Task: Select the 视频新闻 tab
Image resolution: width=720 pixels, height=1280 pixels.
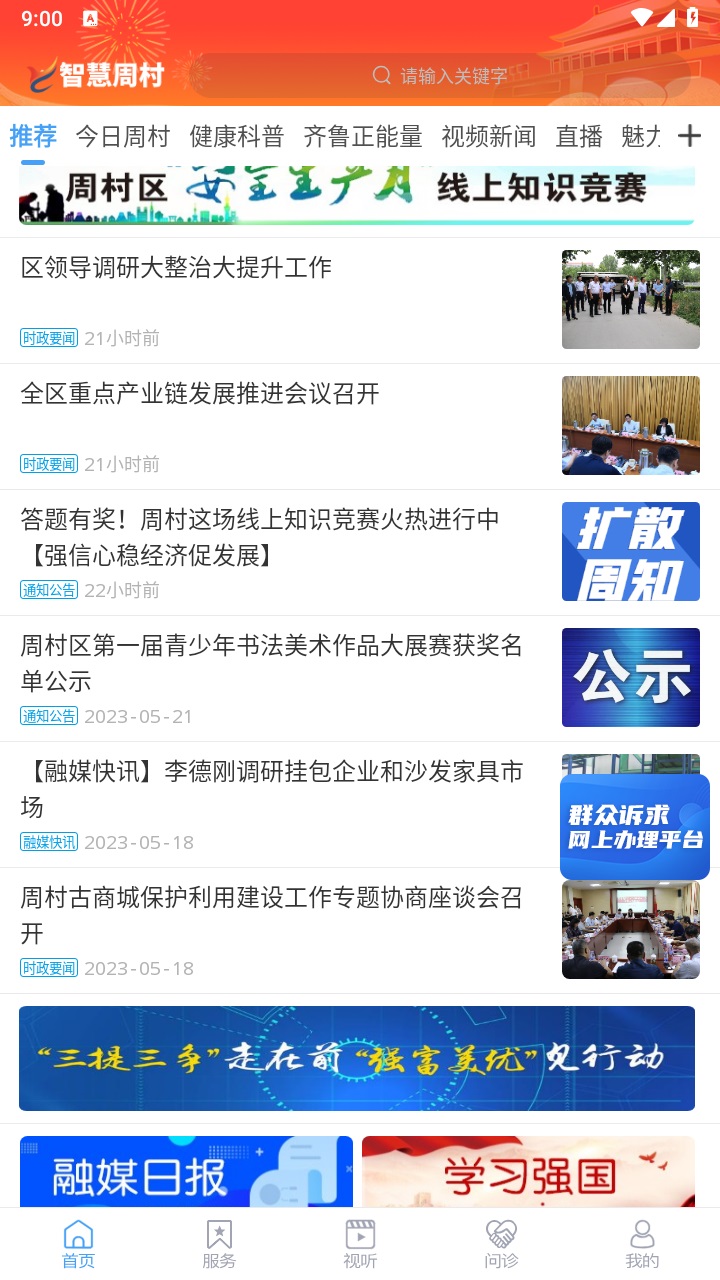Action: 489,136
